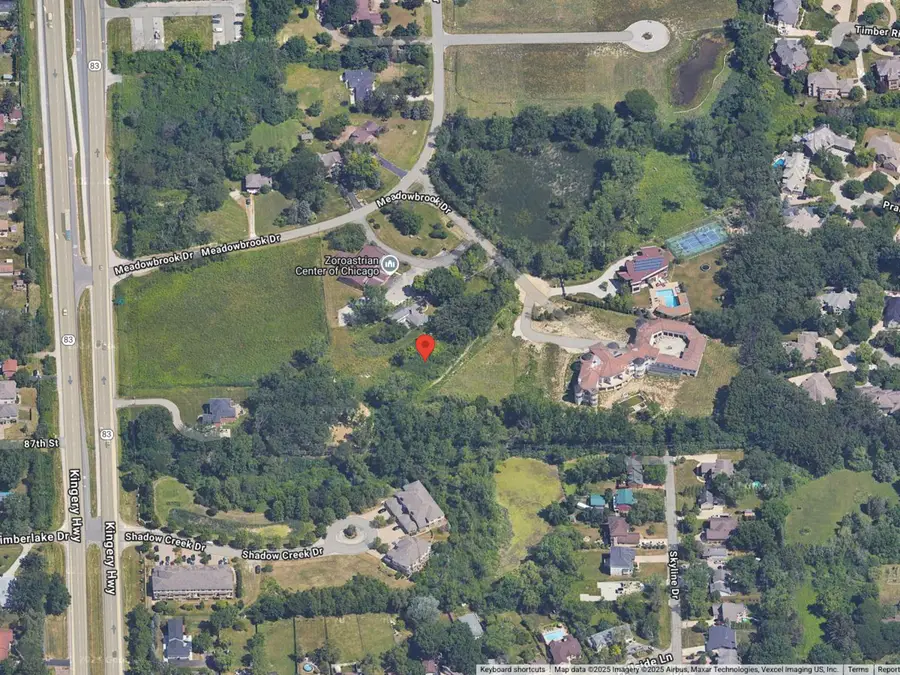
Task: Tap the red location pin
Action: tap(425, 346)
